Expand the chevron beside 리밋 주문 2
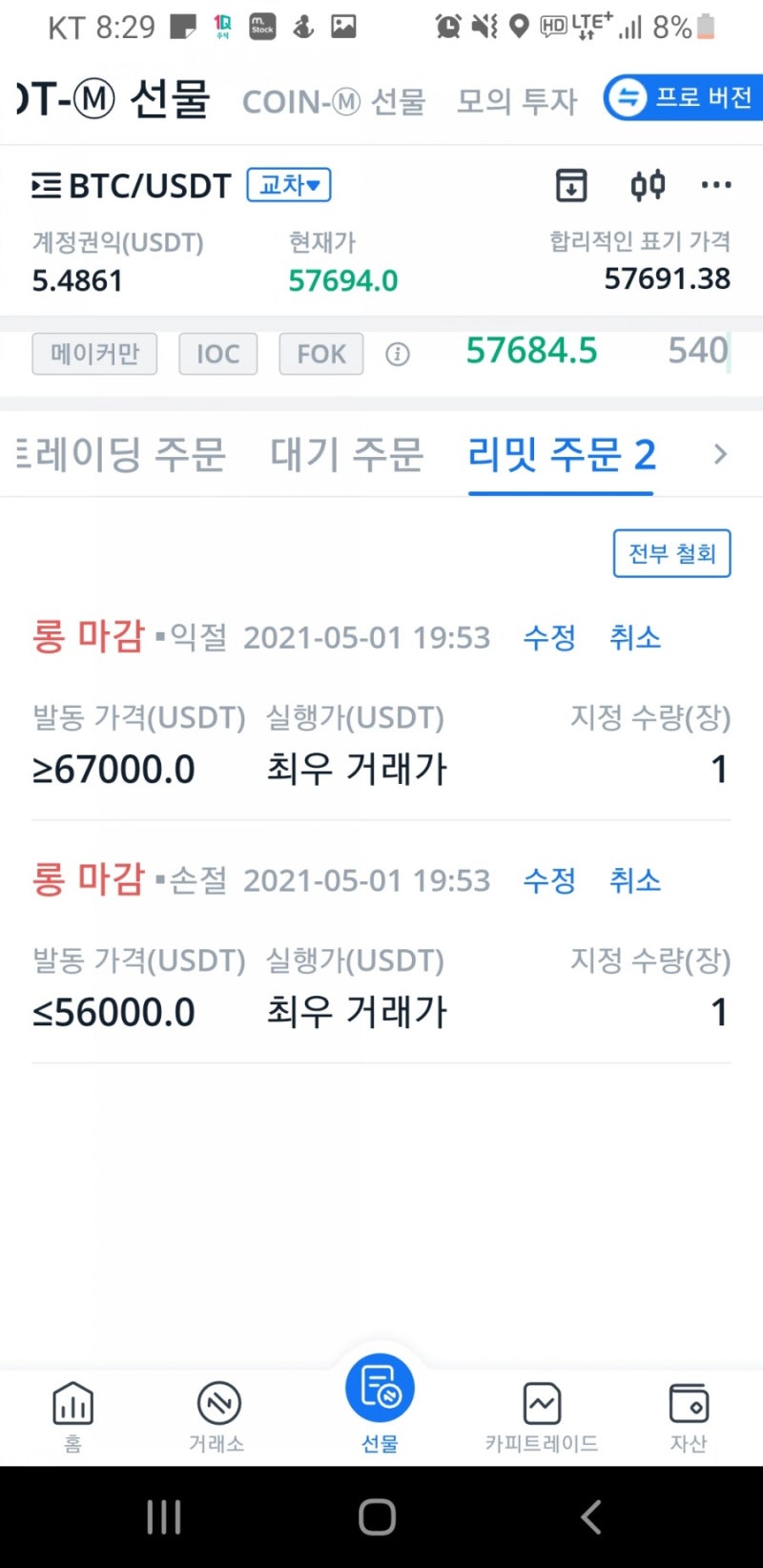This screenshot has height=1568, width=763. 721,455
